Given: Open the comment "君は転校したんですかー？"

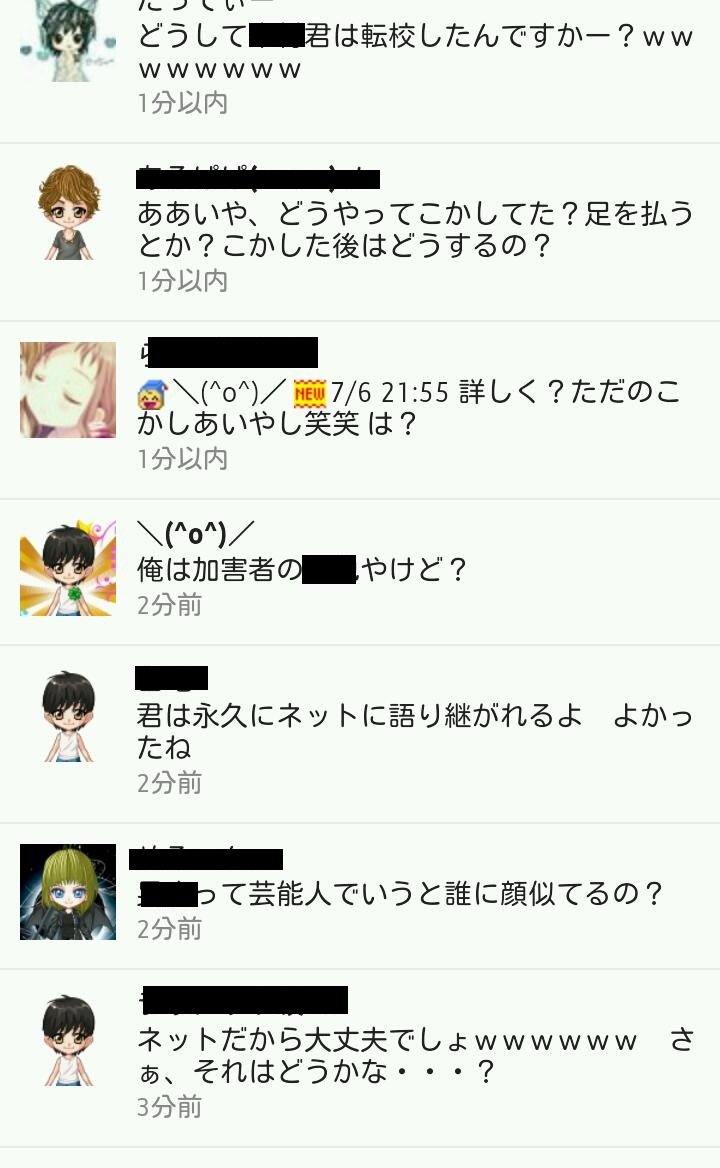Looking at the screenshot, I should point(414,53).
